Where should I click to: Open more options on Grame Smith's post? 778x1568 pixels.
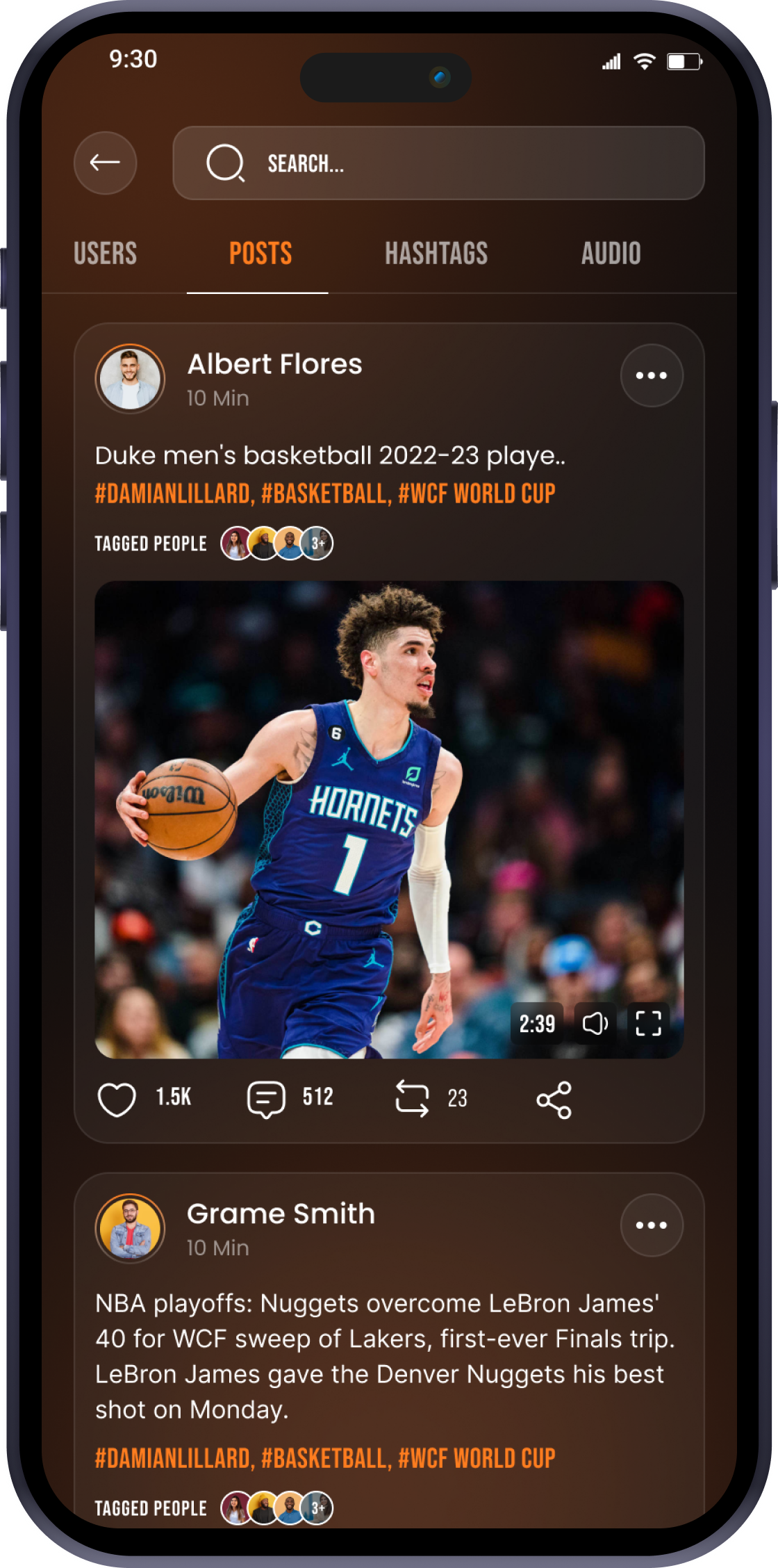(x=651, y=1225)
